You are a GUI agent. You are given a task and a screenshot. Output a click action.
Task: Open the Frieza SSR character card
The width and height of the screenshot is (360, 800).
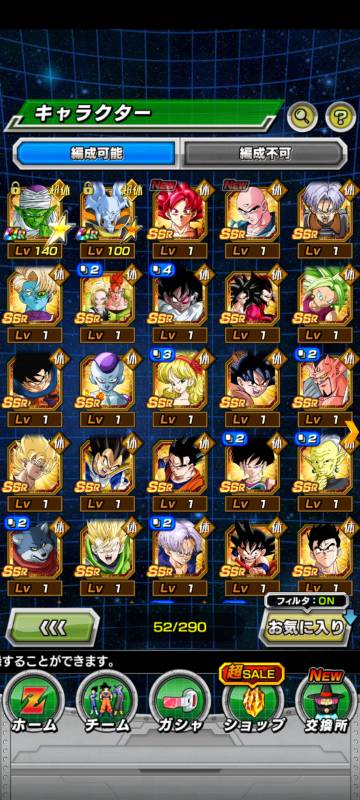(x=107, y=388)
